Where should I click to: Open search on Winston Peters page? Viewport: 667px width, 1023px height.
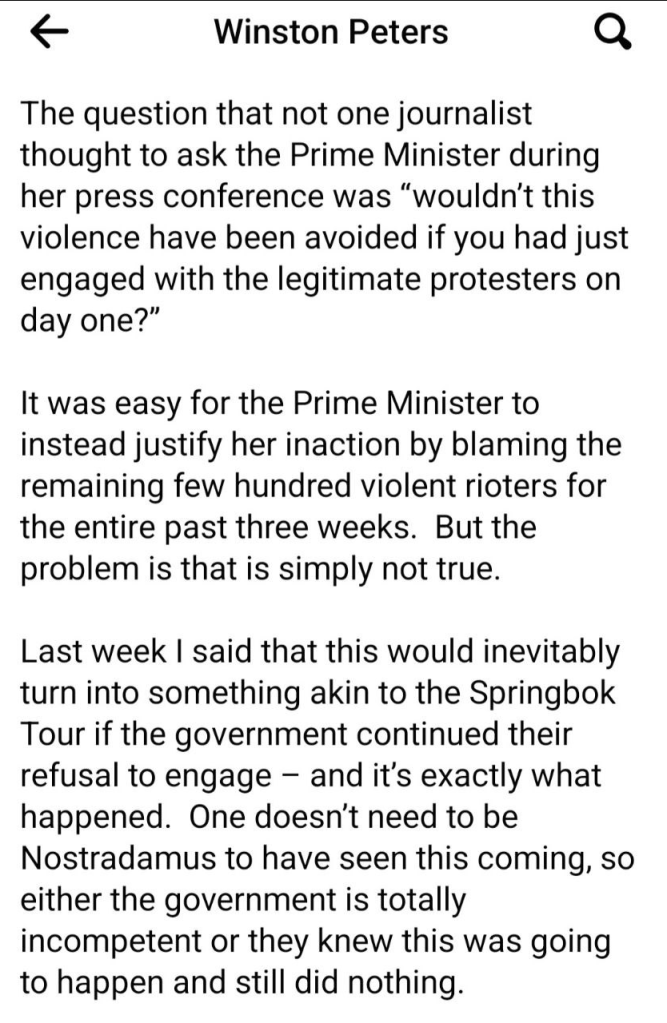tap(613, 36)
